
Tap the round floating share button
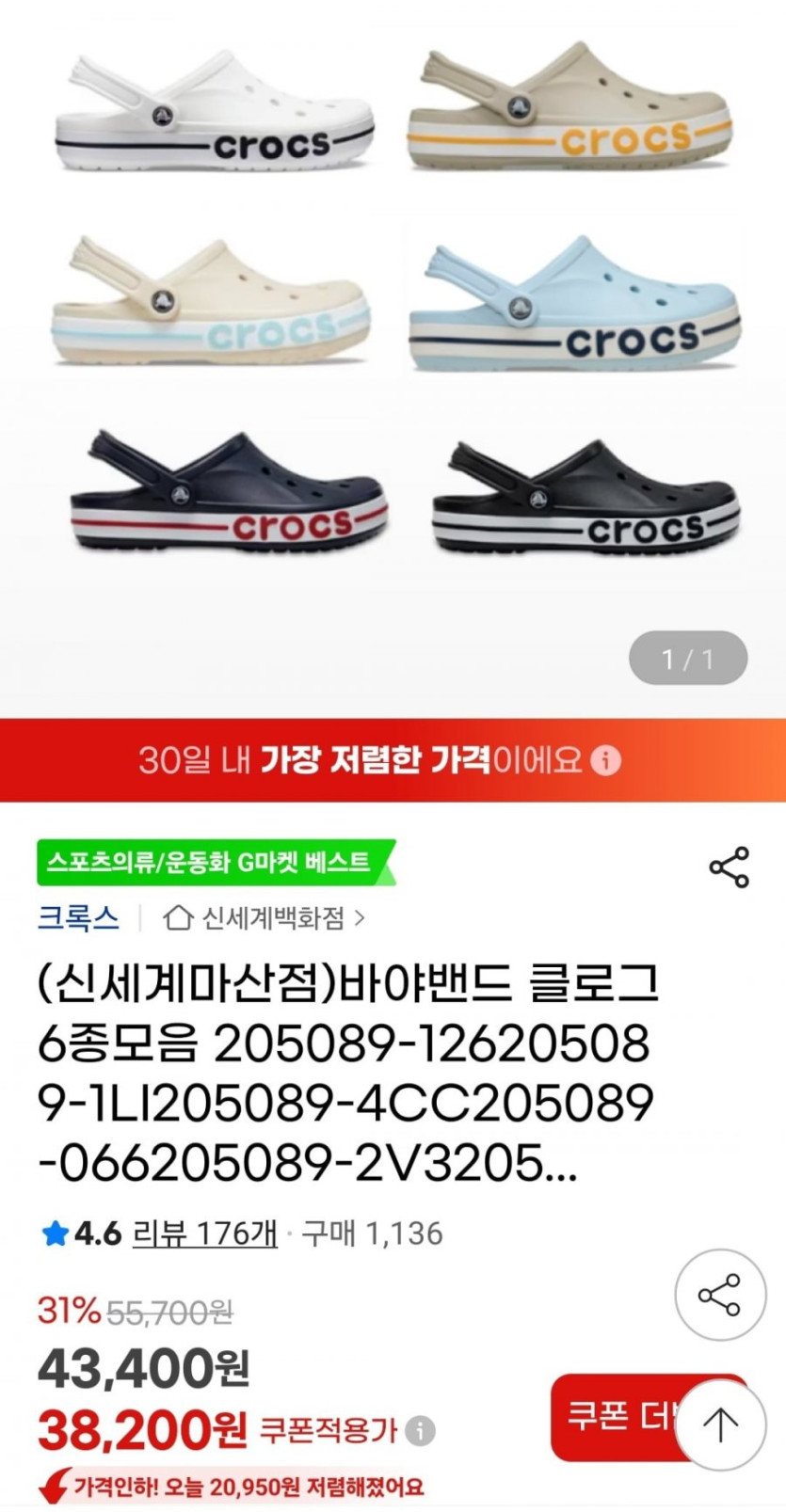coord(719,1296)
